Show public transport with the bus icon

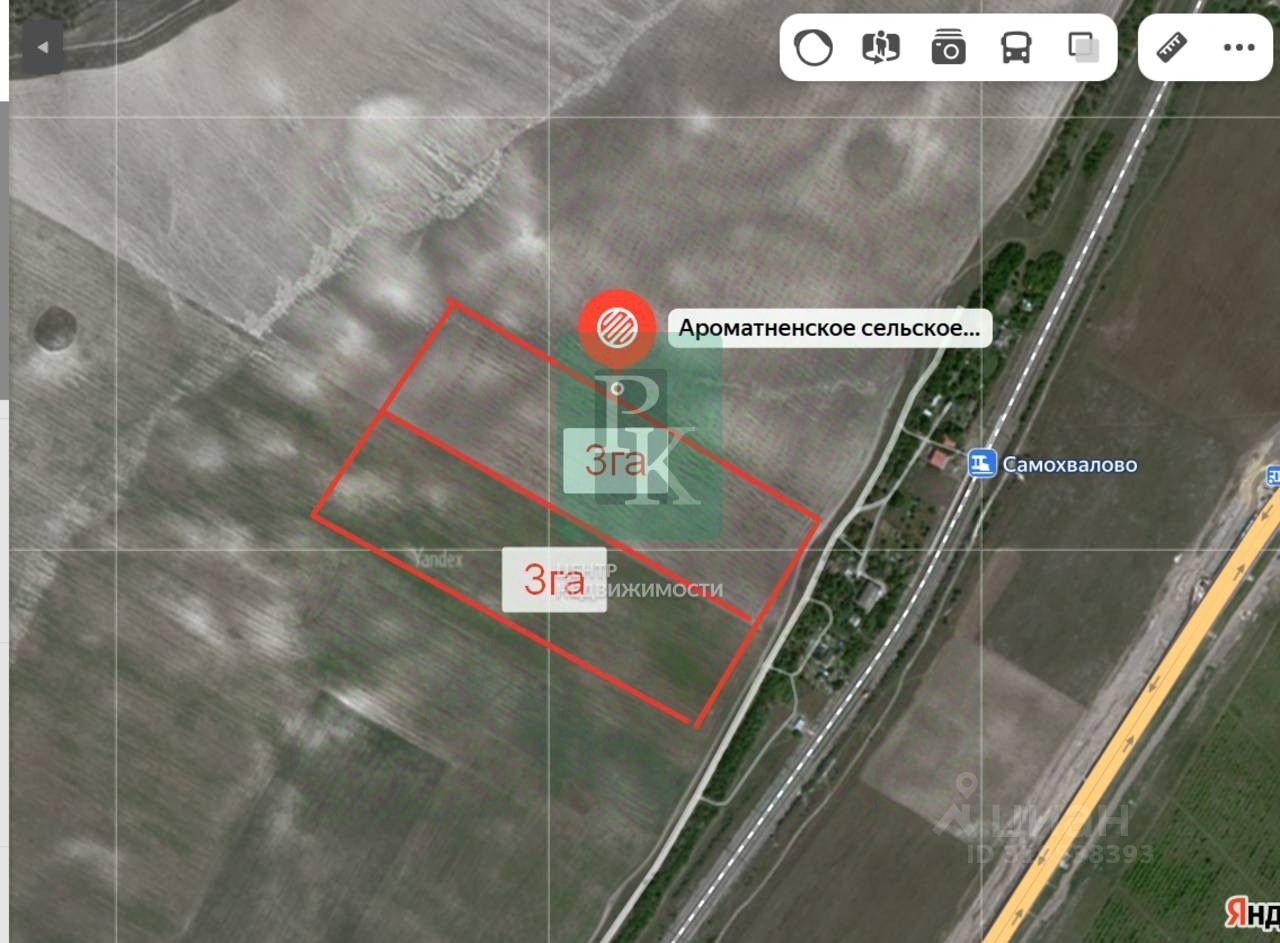click(1016, 47)
